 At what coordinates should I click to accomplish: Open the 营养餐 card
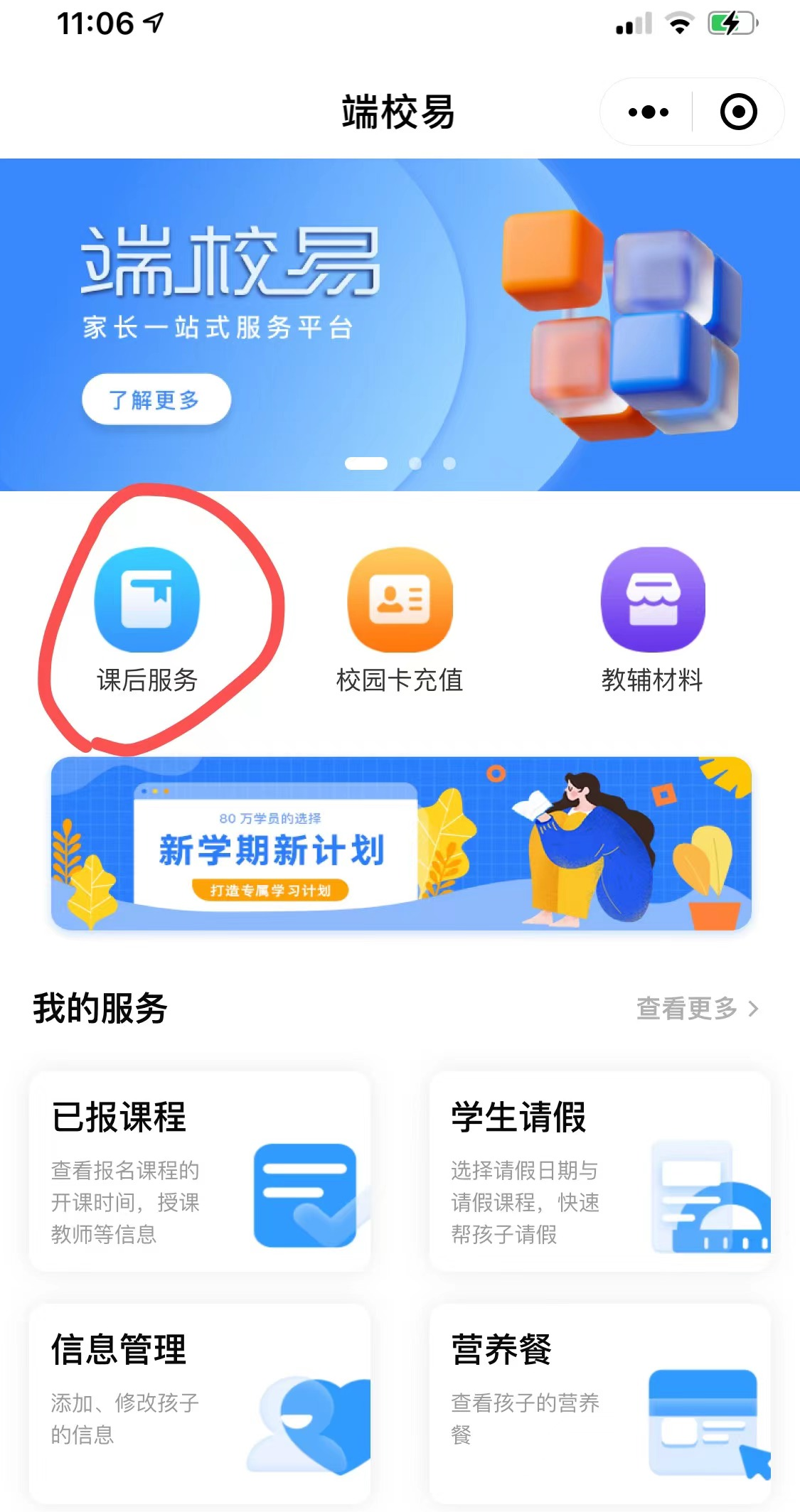click(599, 1403)
